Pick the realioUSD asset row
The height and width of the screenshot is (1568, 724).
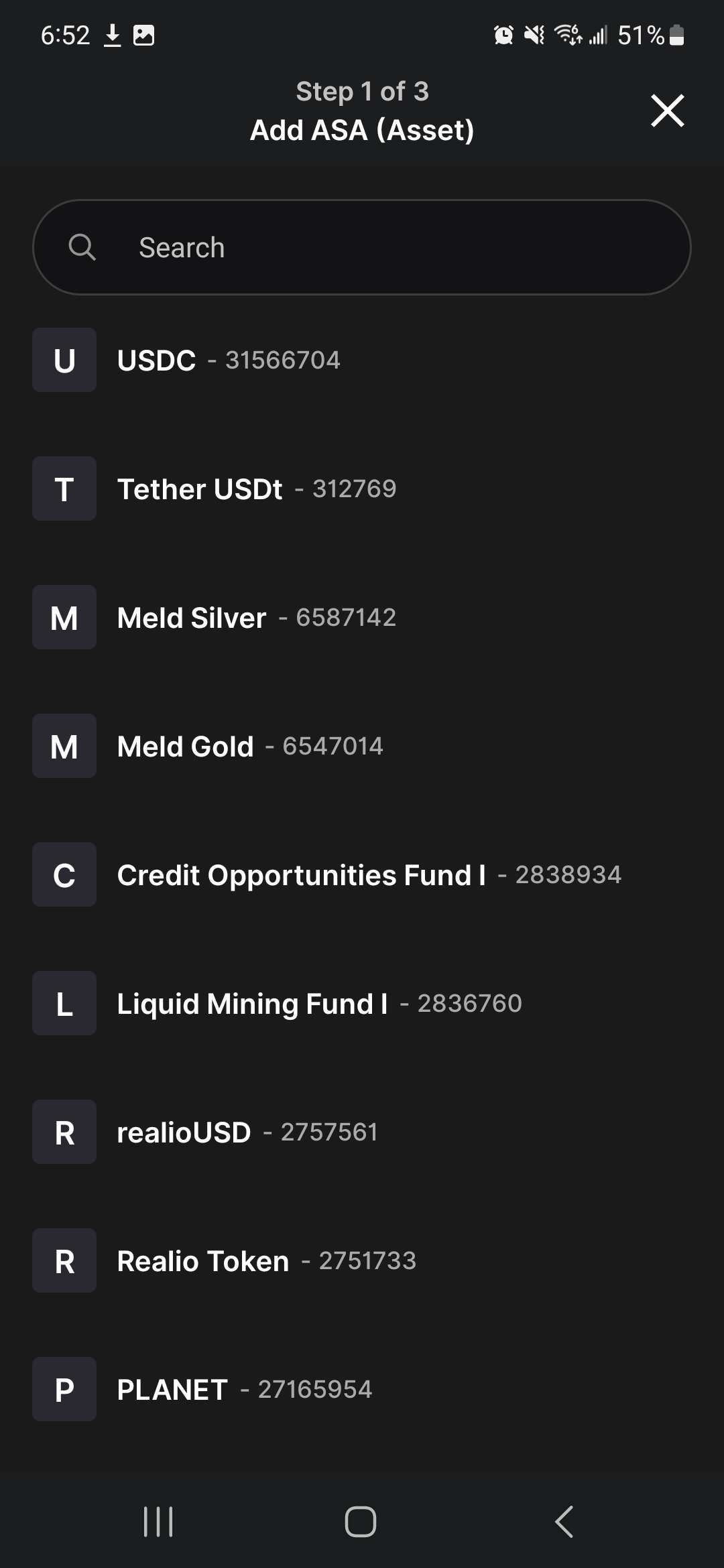point(268,1131)
